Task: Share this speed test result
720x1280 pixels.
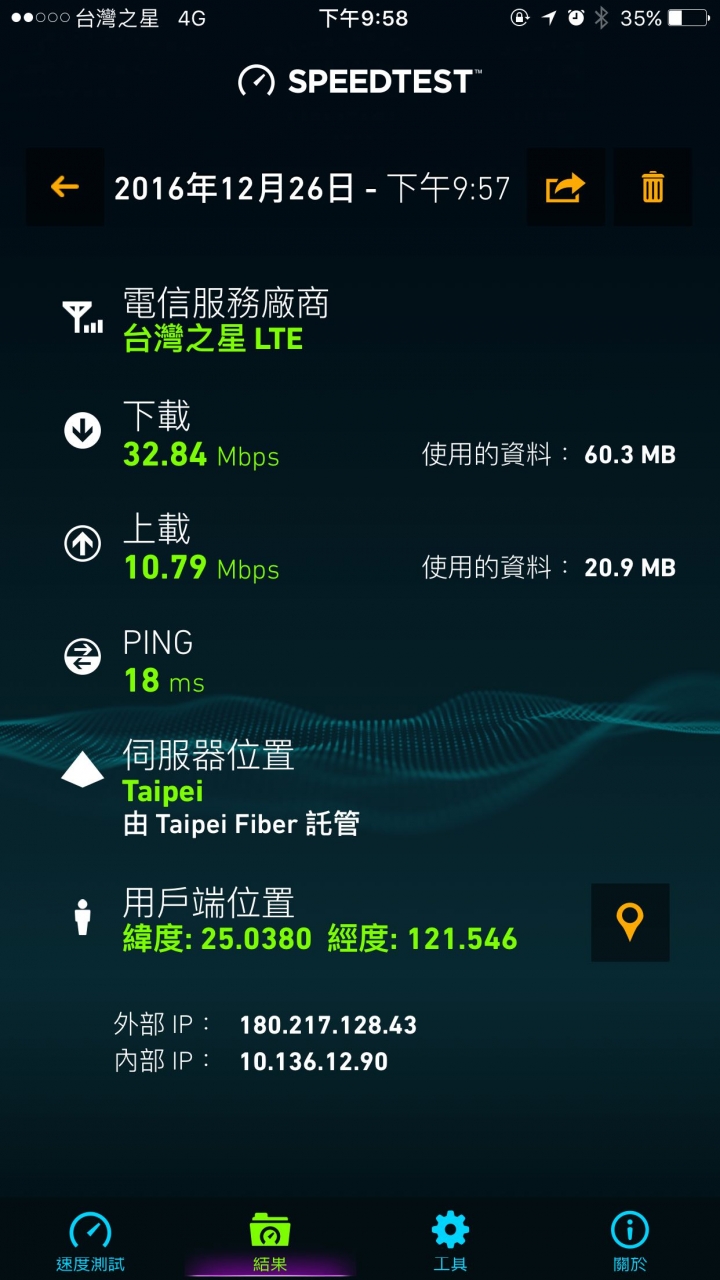Action: coord(565,187)
